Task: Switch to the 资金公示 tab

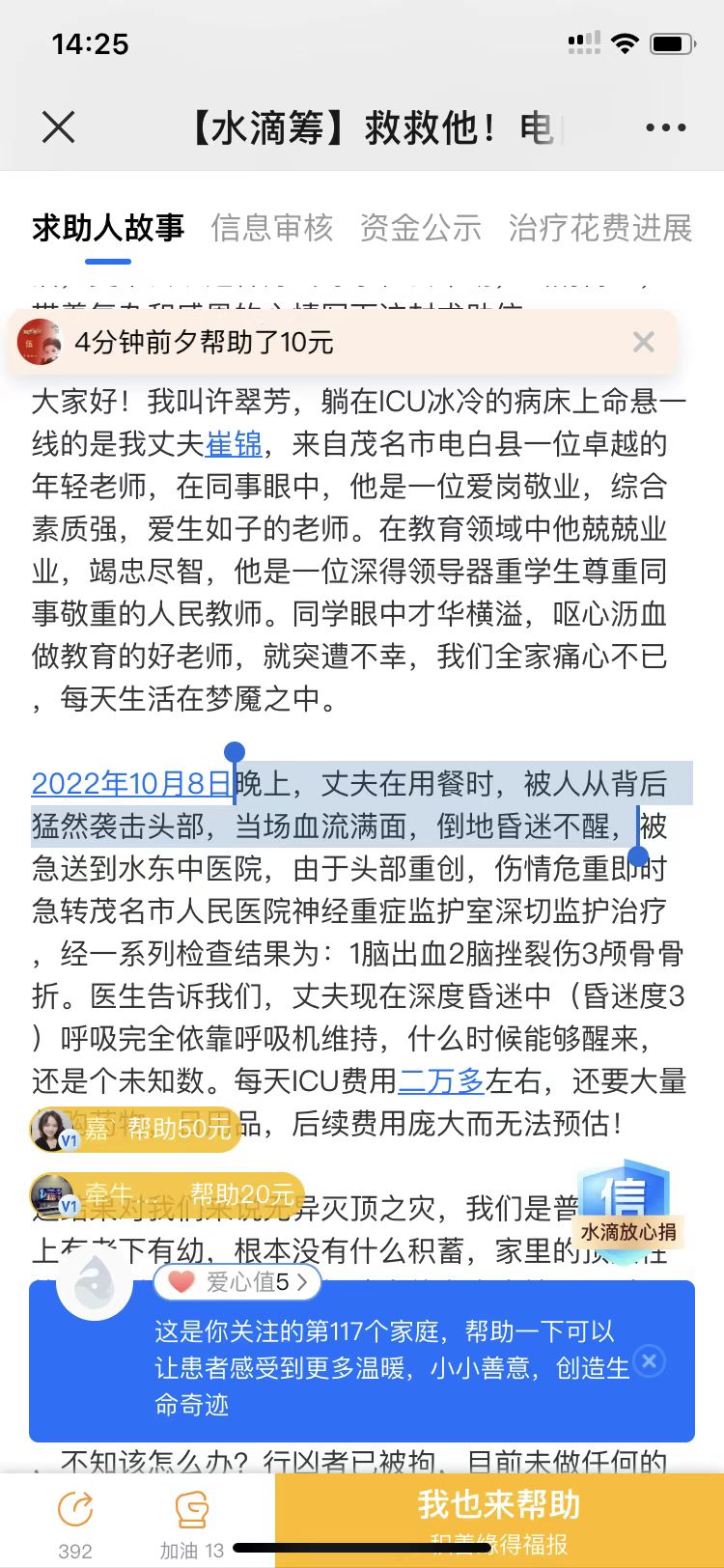Action: tap(420, 228)
